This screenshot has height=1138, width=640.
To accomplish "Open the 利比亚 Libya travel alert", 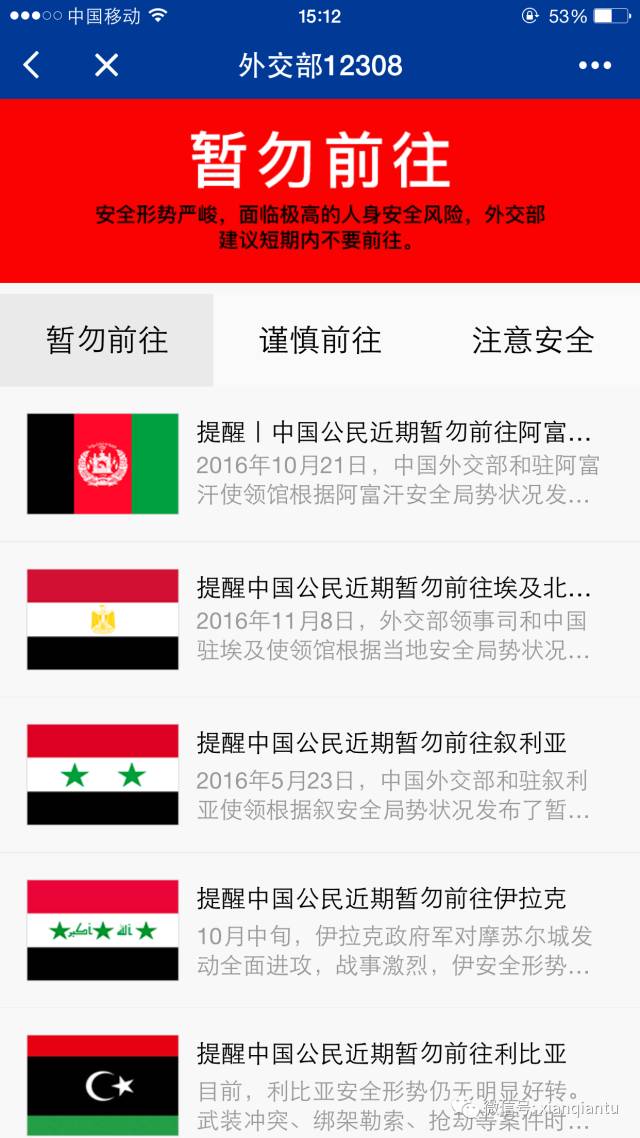I will point(320,1073).
